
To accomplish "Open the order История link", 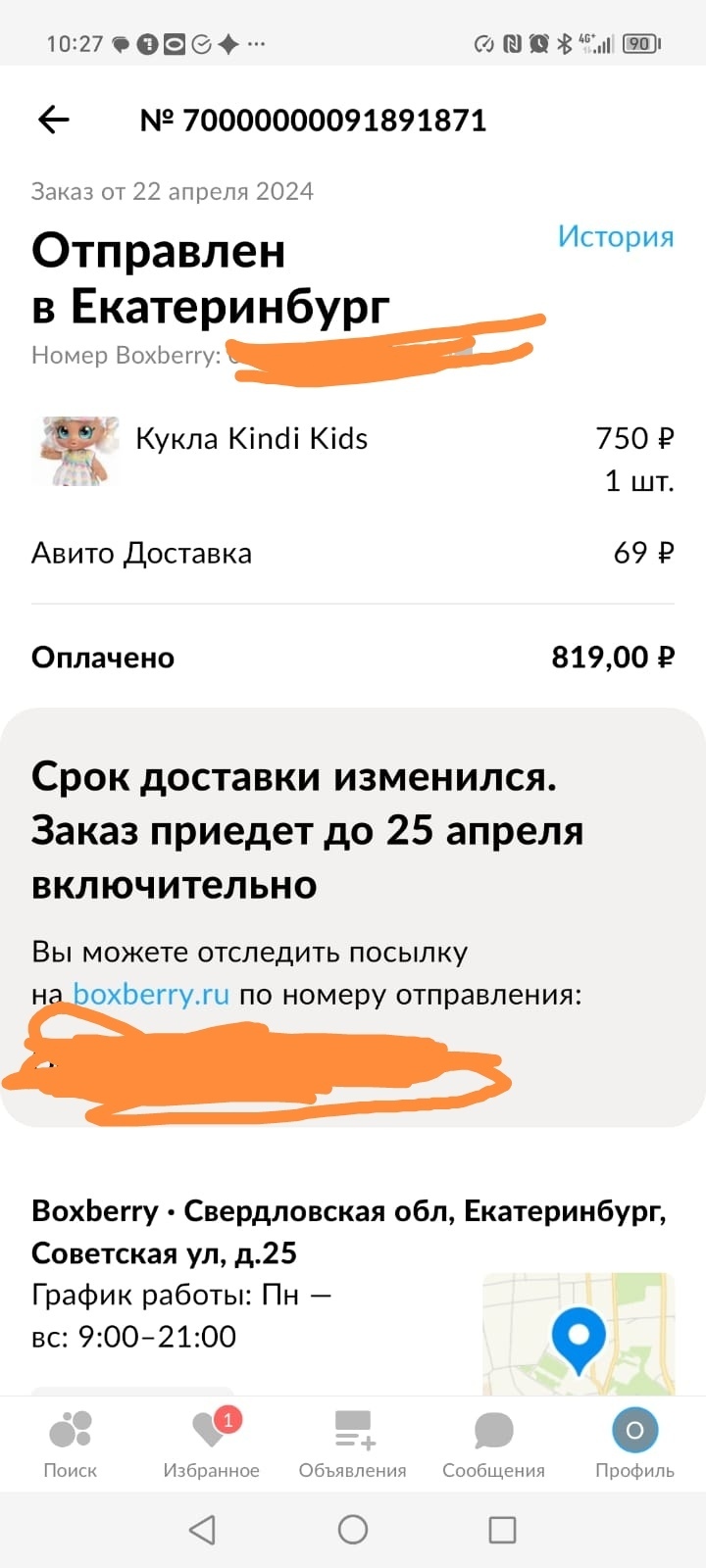I will [615, 236].
